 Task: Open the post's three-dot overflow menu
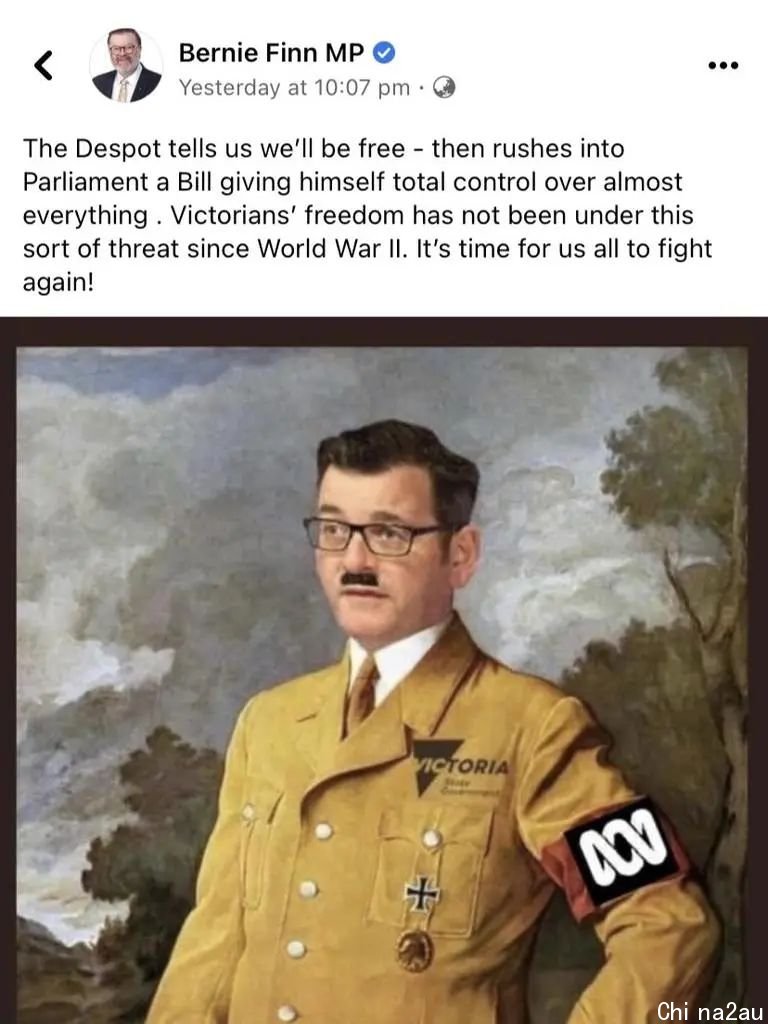[722, 65]
